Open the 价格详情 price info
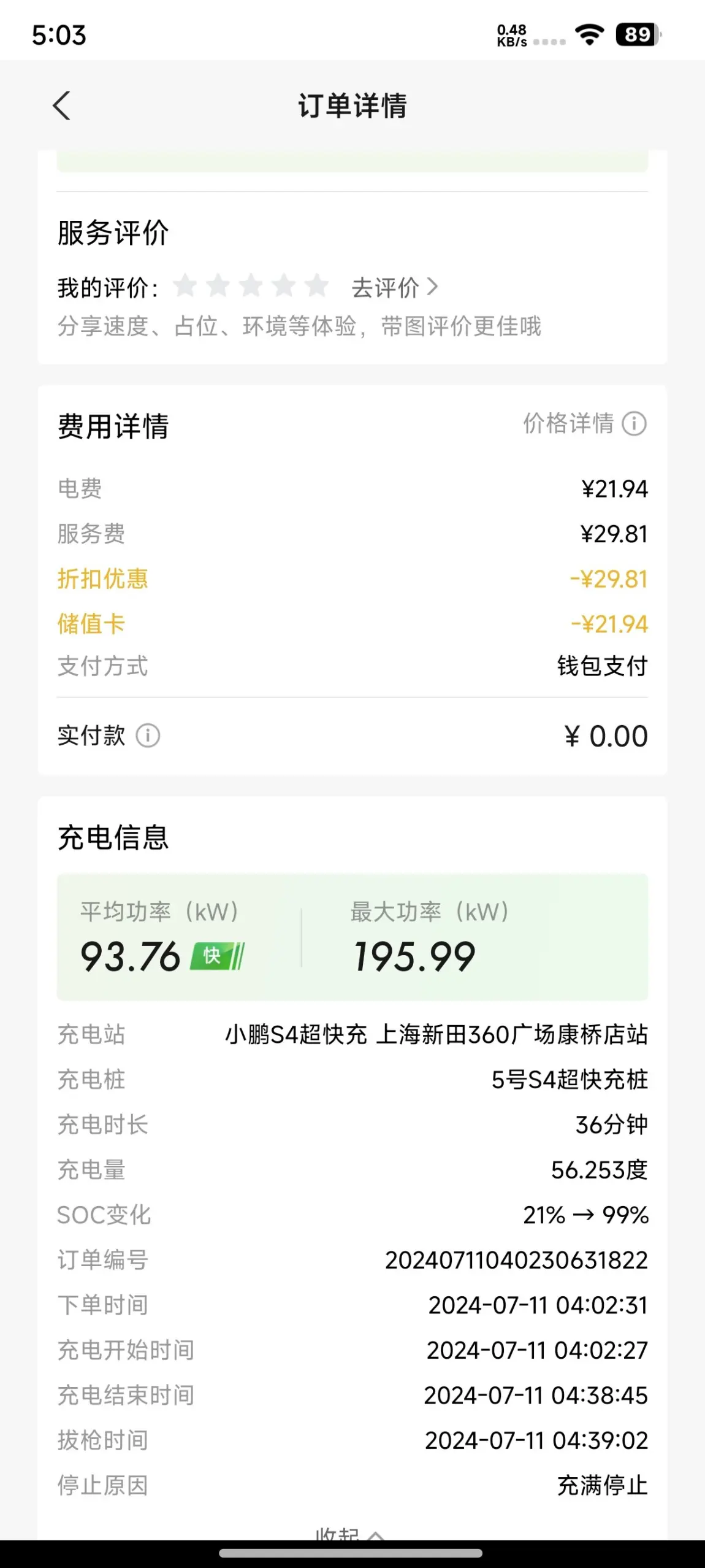 click(584, 423)
